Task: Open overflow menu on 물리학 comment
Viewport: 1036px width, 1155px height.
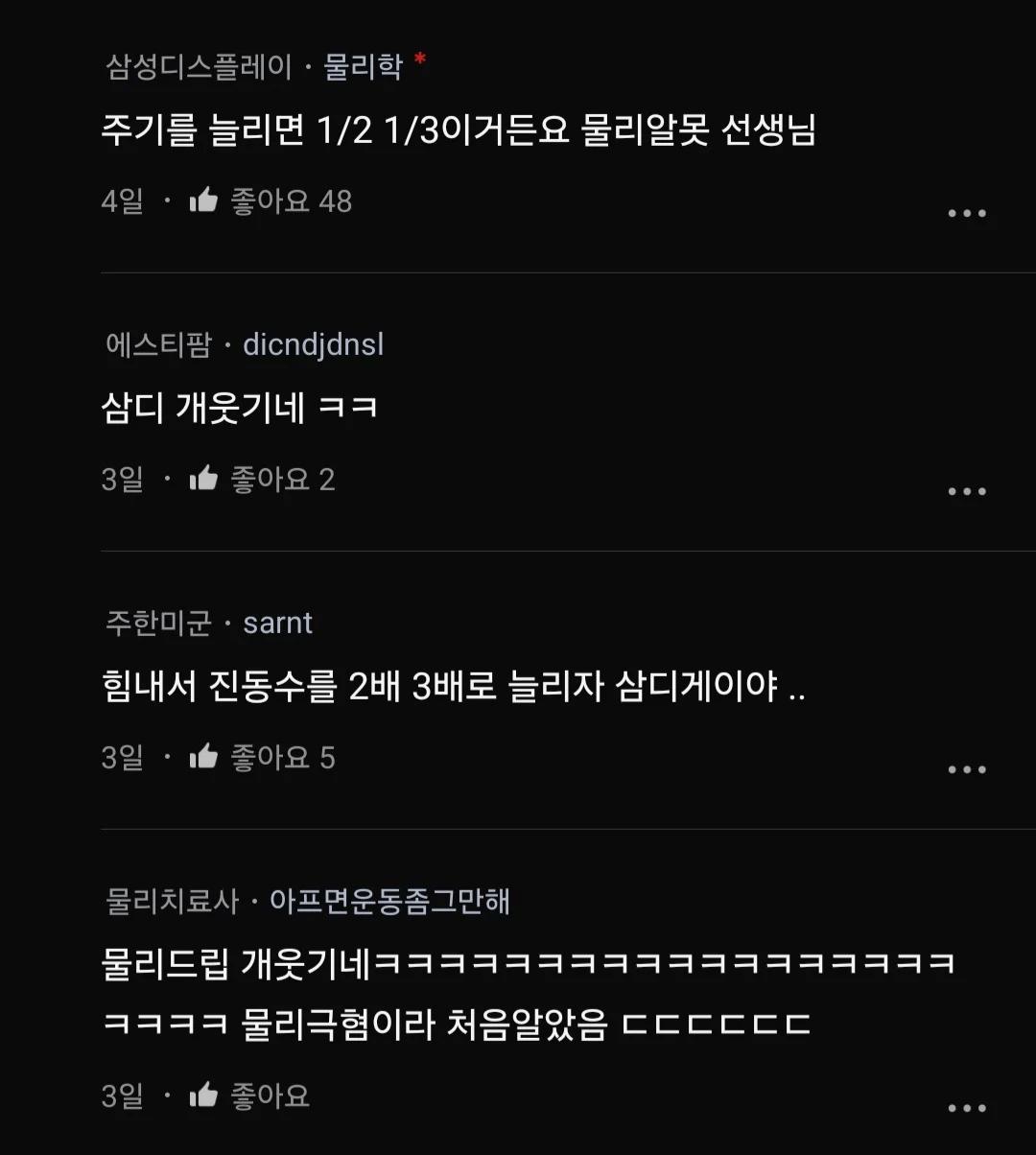Action: (966, 213)
